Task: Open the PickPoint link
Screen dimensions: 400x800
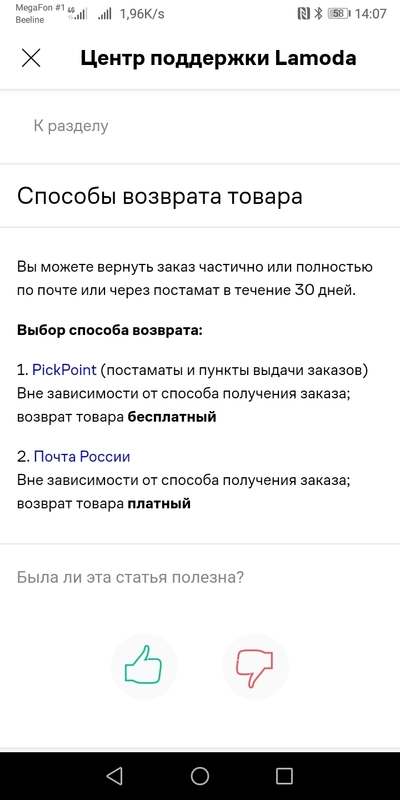Action: [64, 370]
